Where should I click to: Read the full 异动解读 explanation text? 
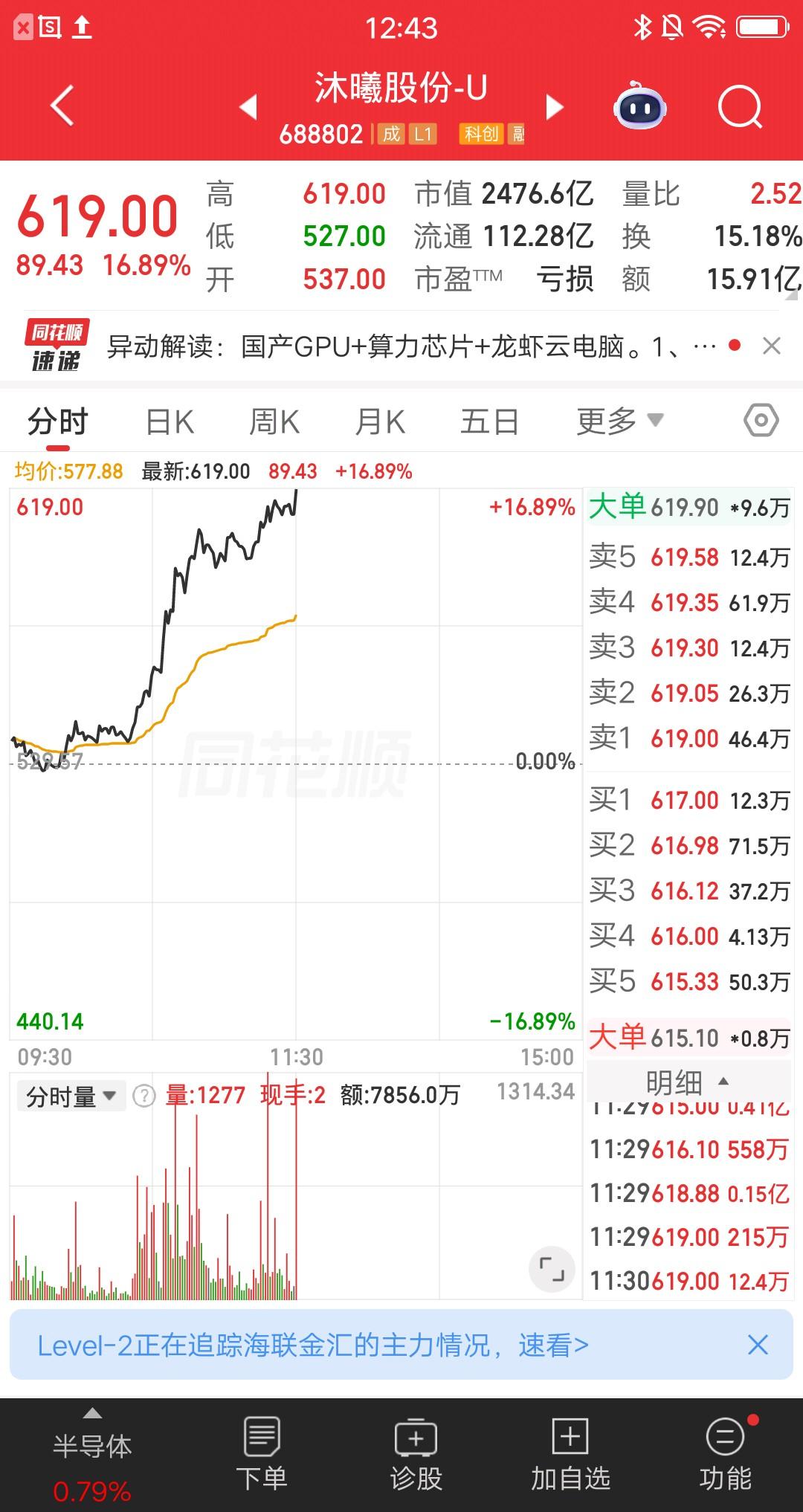pos(409,346)
